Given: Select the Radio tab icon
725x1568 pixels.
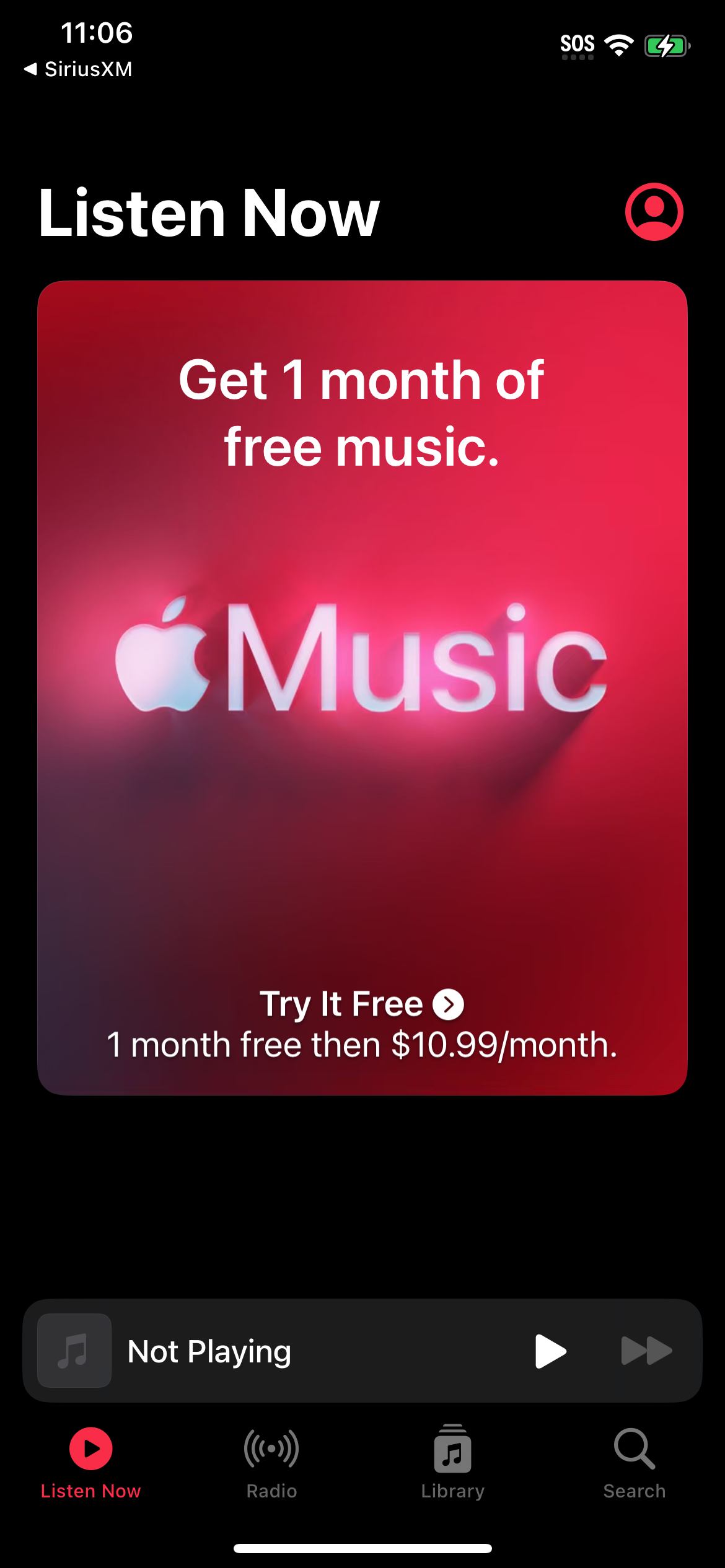Looking at the screenshot, I should coord(271,1448).
